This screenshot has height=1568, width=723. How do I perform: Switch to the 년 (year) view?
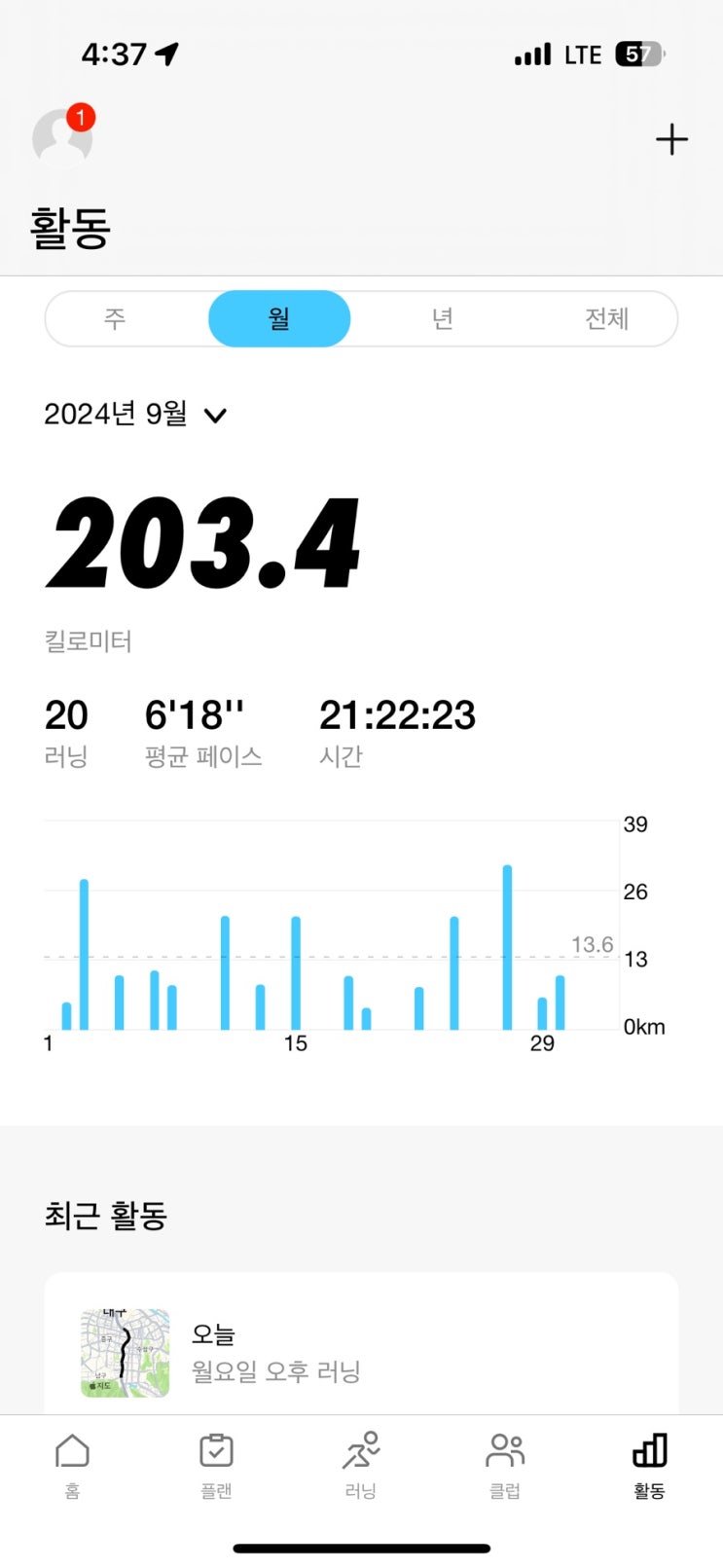click(x=443, y=319)
